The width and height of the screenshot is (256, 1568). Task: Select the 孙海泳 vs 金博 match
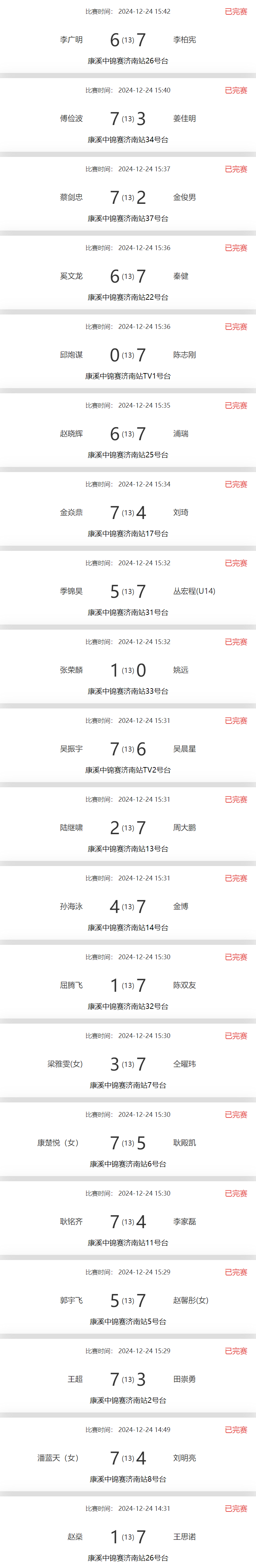click(x=128, y=906)
